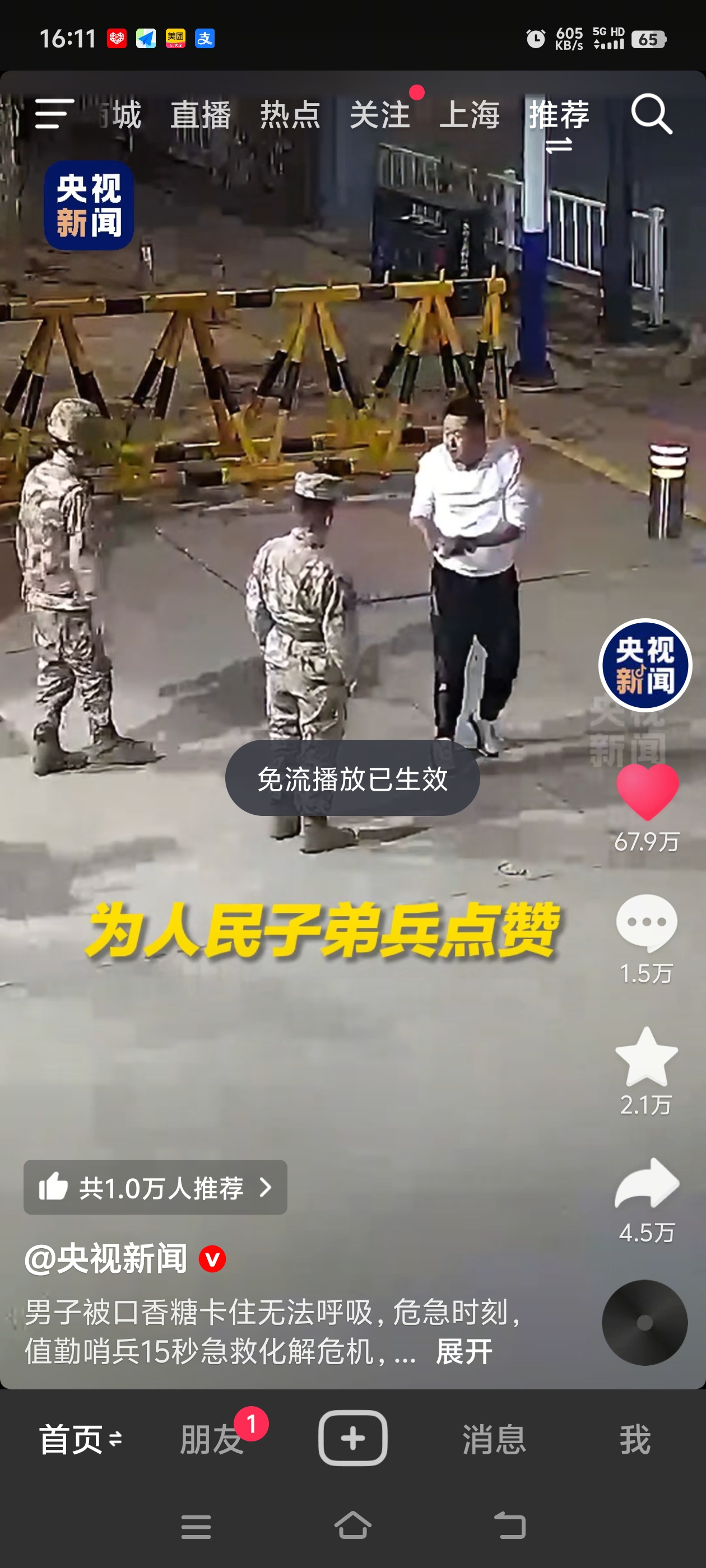The image size is (706, 1568).
Task: Open the spinning music disc
Action: coord(644,1323)
